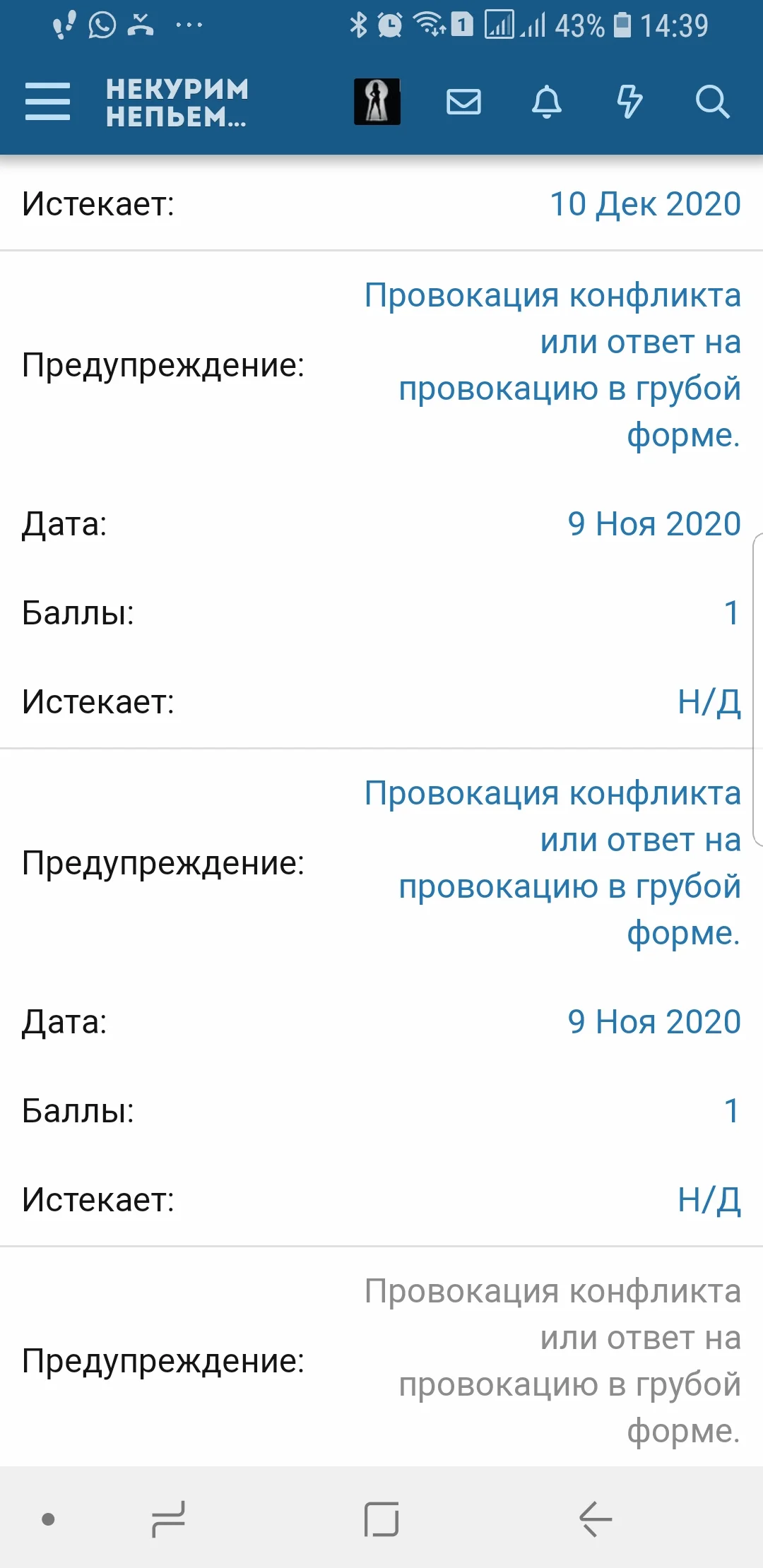This screenshot has width=763, height=1568.
Task: Open the forum search magnifier
Action: click(x=714, y=102)
